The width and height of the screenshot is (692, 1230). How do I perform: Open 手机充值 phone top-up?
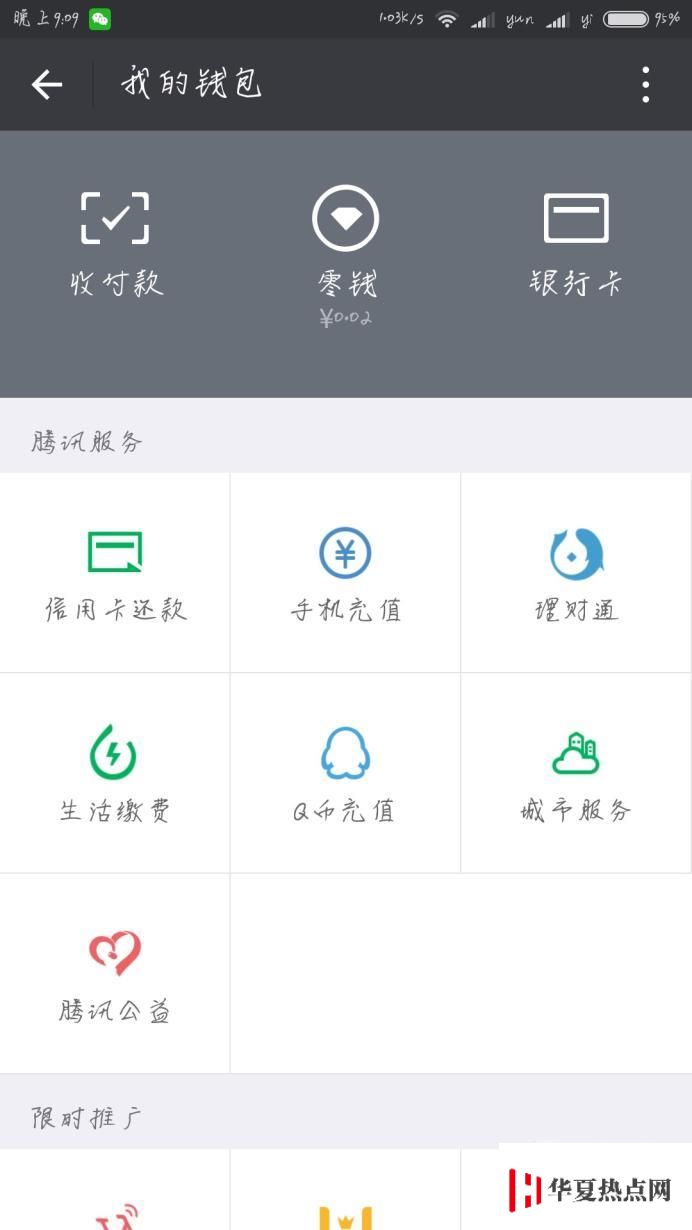coord(346,573)
